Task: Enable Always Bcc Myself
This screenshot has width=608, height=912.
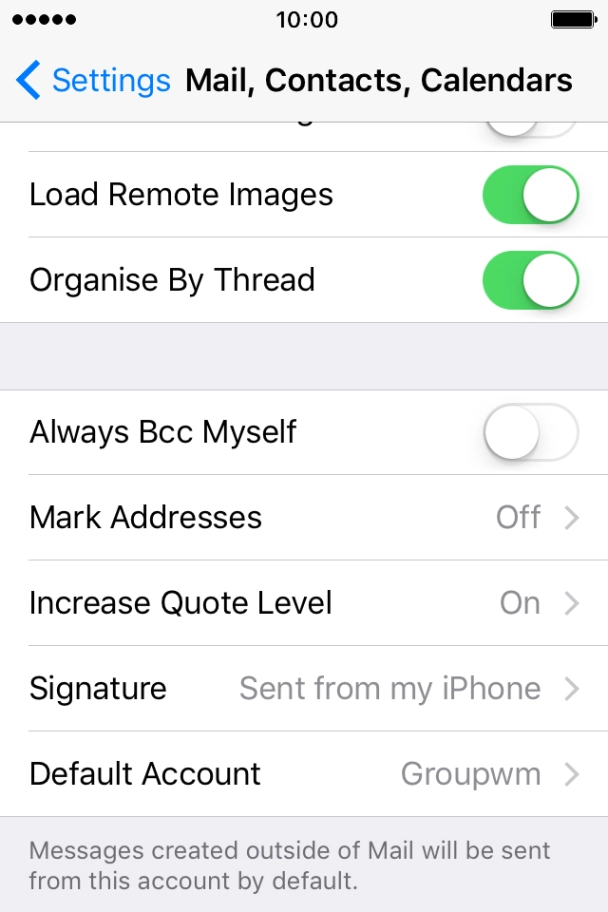Action: (530, 433)
